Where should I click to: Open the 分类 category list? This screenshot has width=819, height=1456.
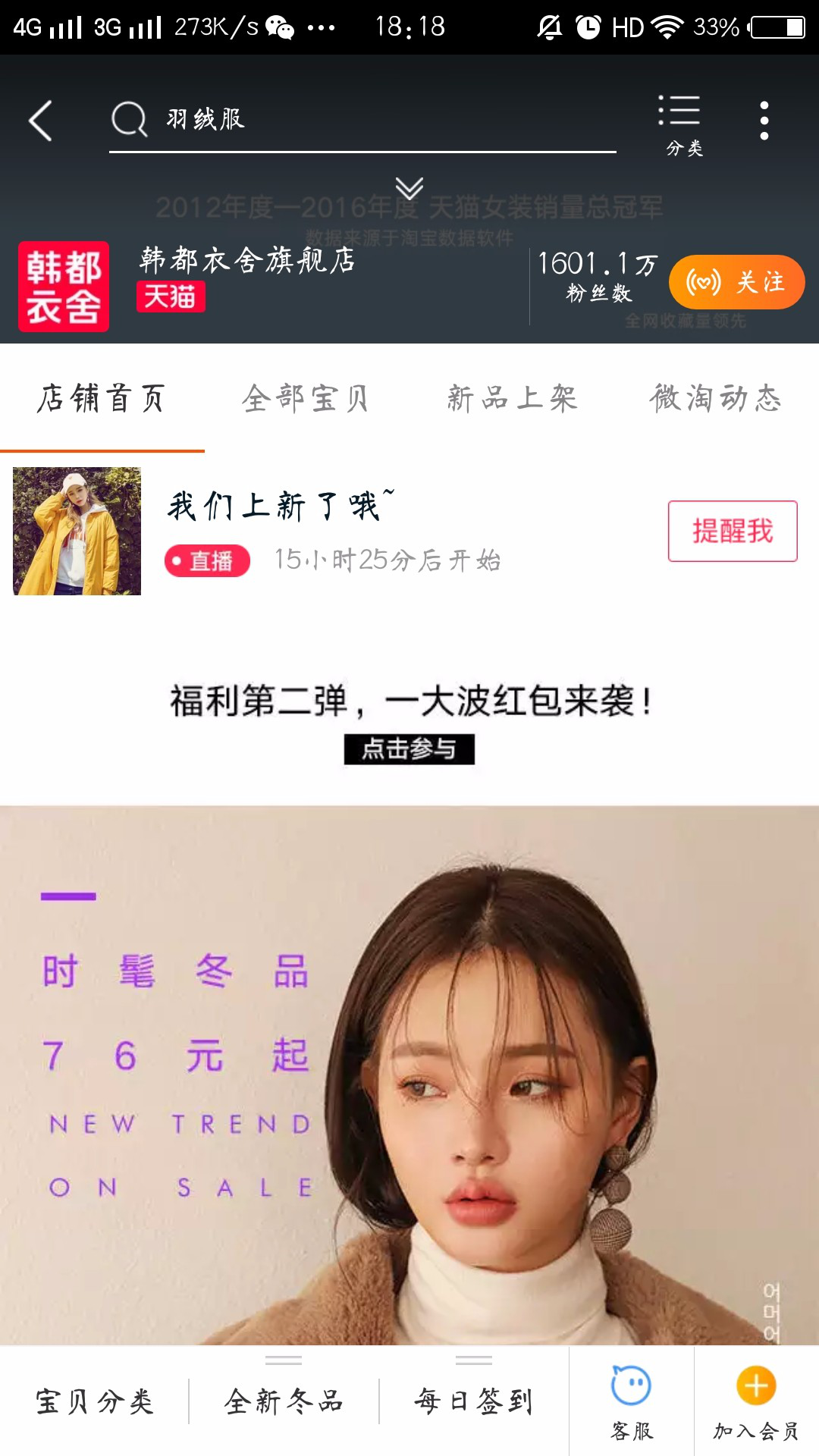pos(680,125)
